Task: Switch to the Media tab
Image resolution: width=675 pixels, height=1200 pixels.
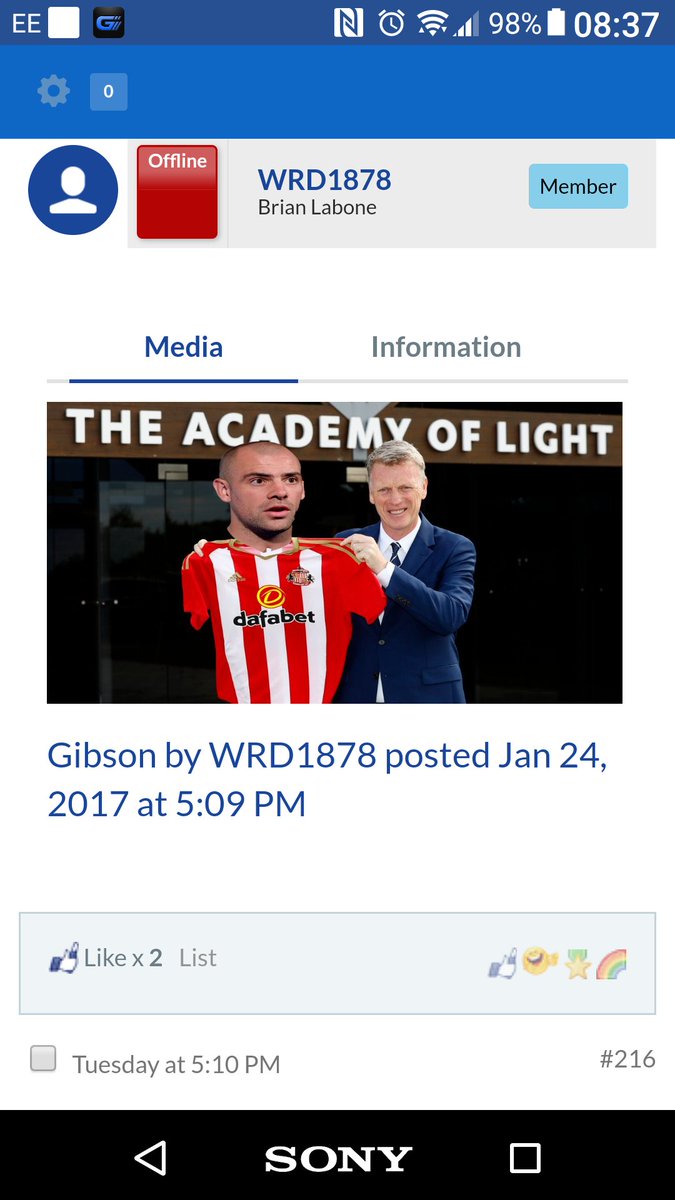Action: coord(183,347)
